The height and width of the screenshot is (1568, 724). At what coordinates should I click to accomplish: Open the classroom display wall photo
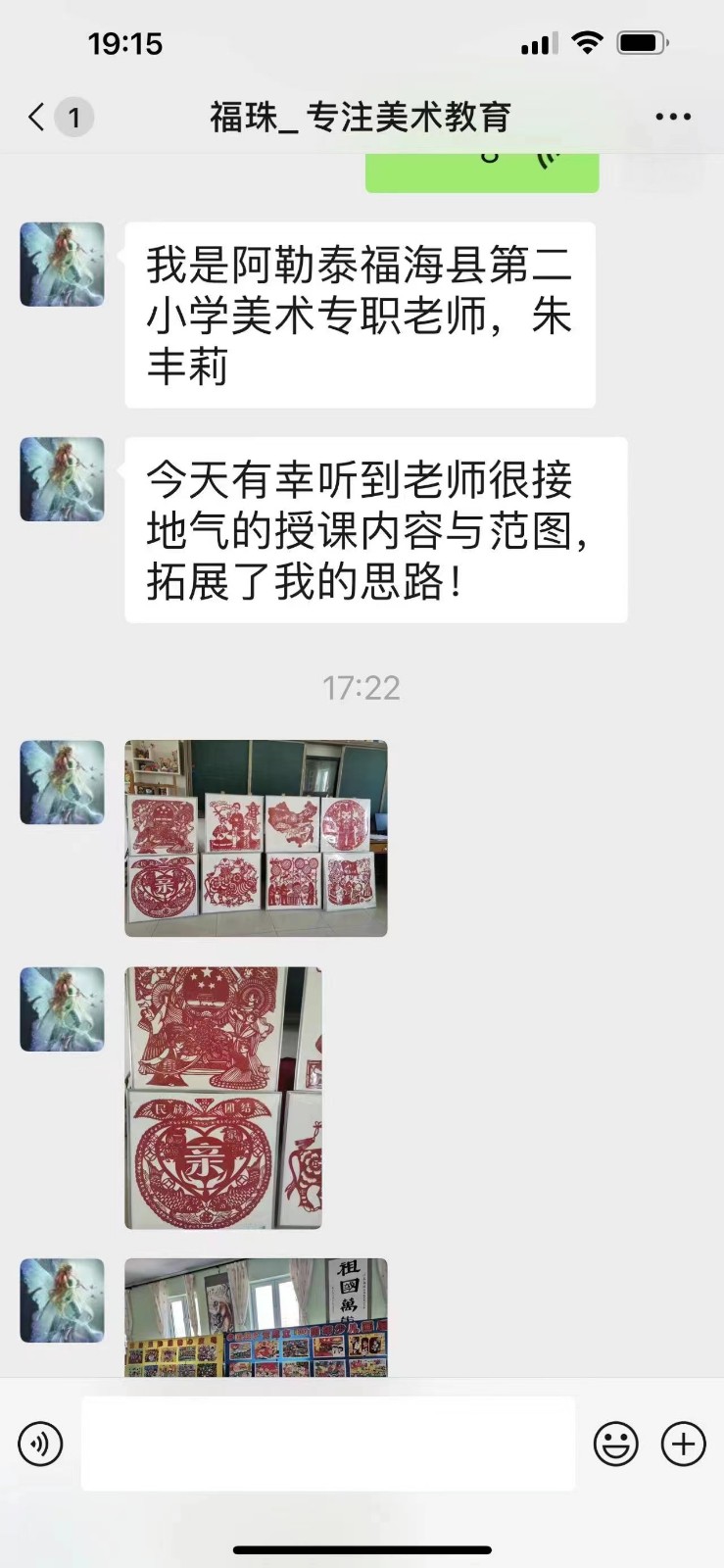[256, 1317]
